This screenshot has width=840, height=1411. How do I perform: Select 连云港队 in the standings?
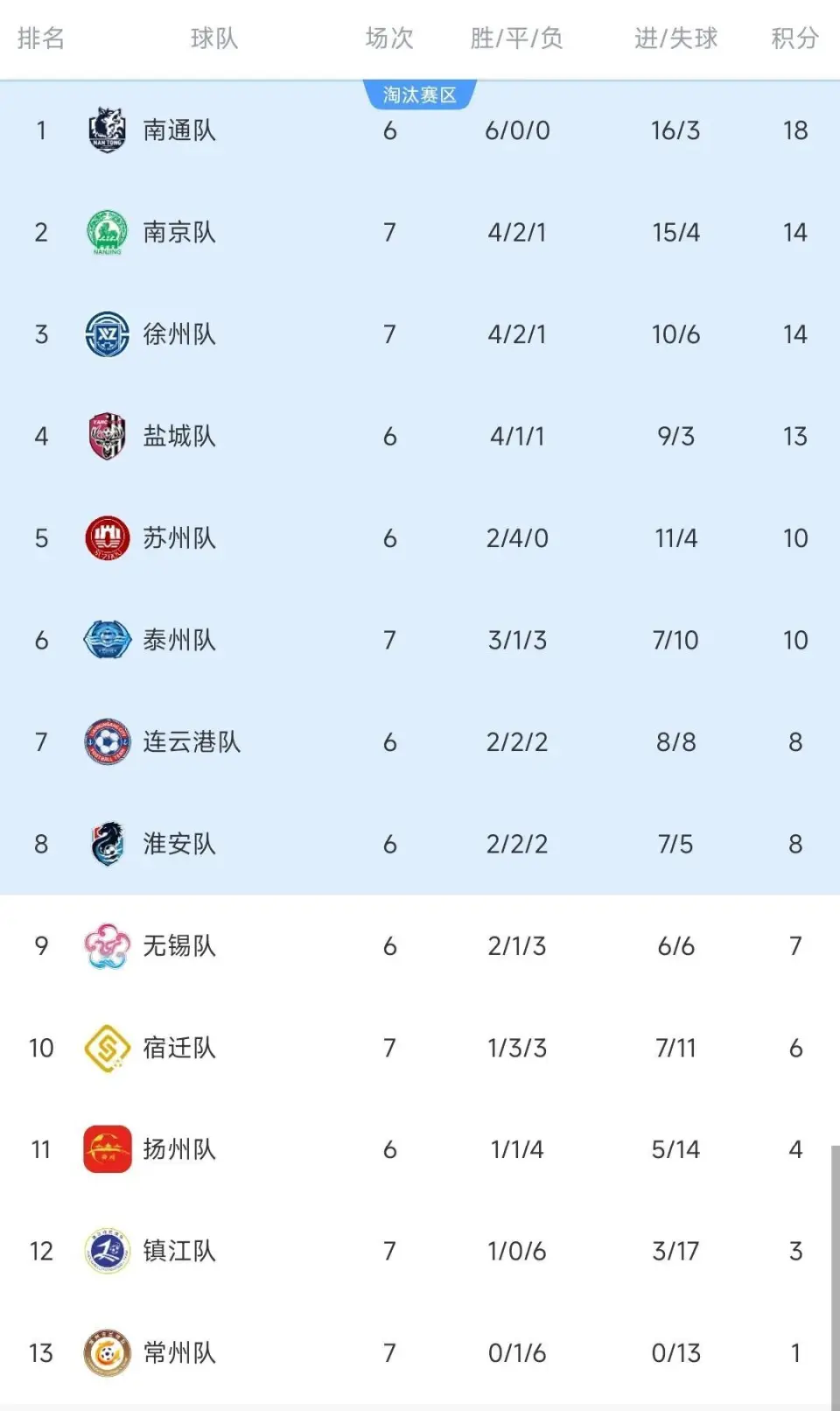[420, 742]
